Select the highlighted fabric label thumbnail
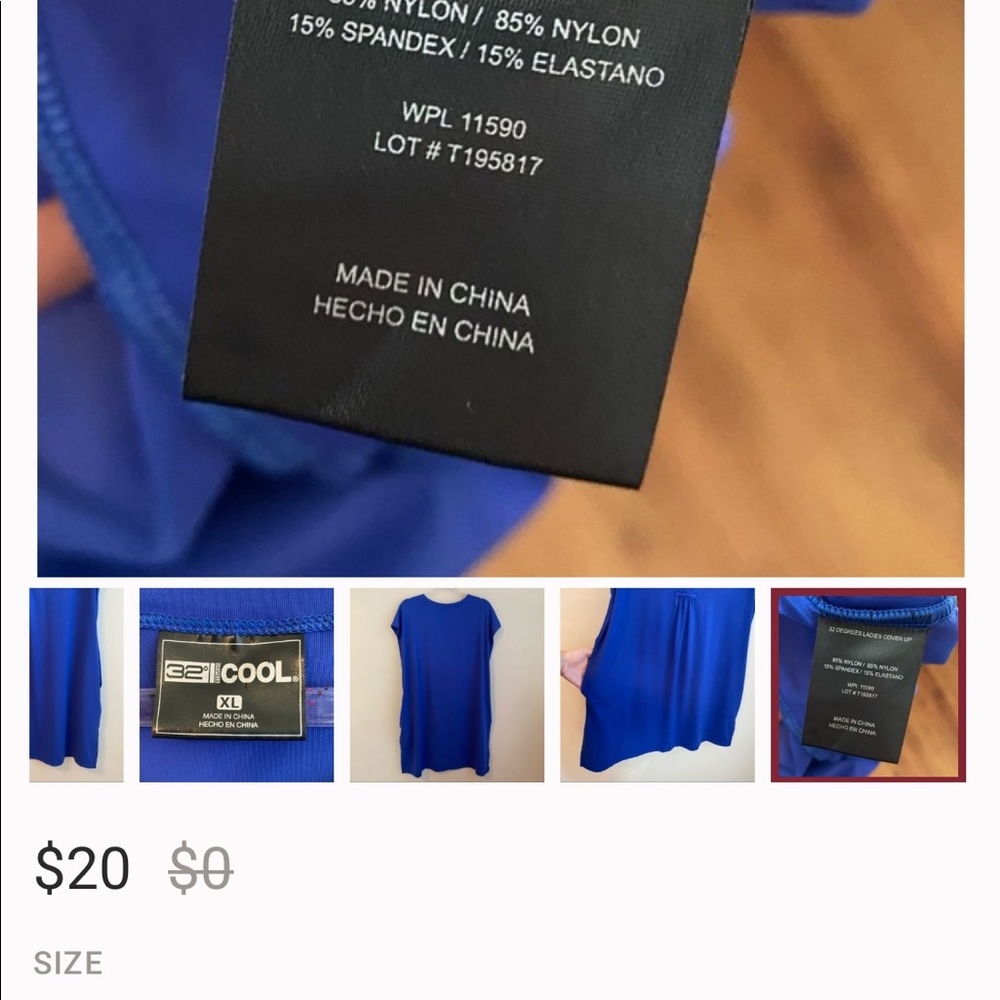This screenshot has height=1000, width=1000. (x=868, y=685)
